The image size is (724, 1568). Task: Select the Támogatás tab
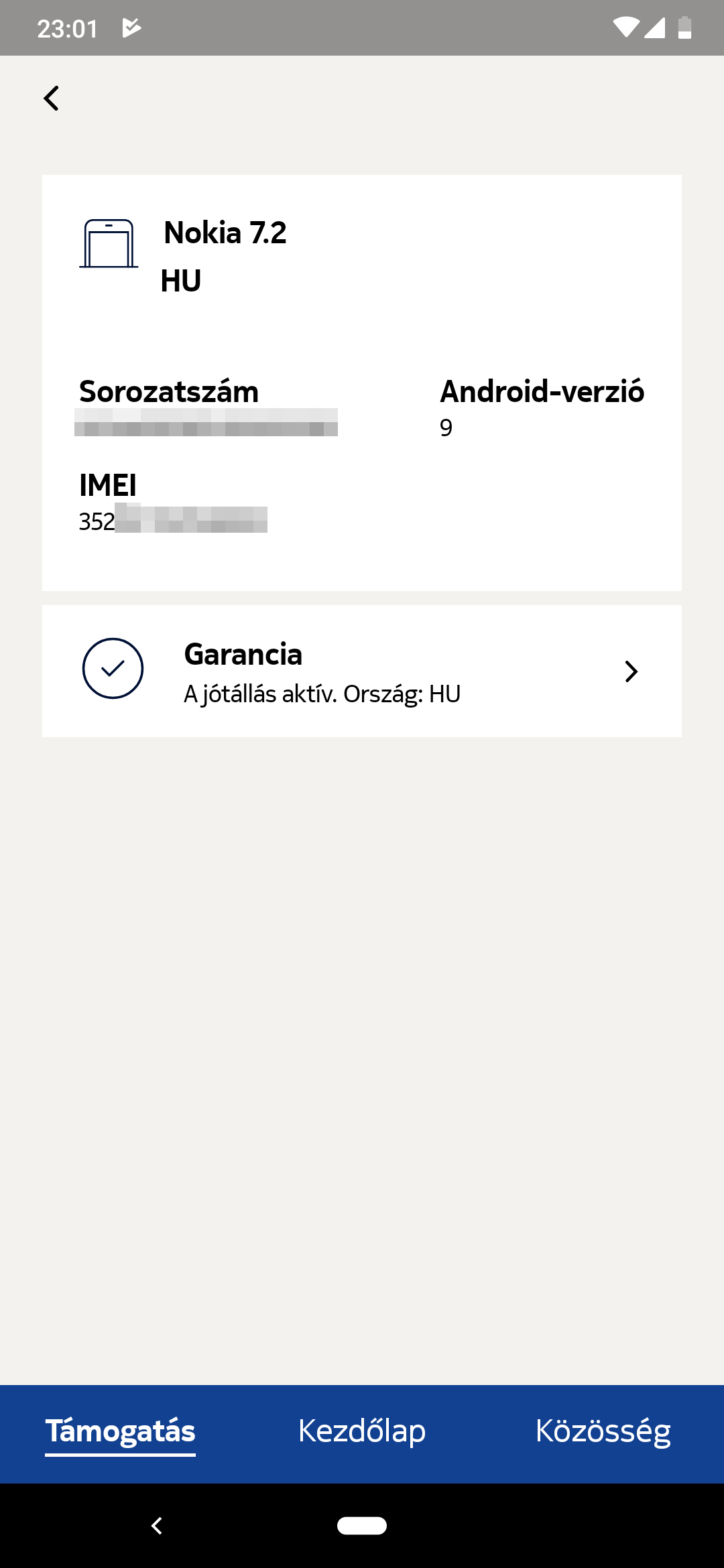(x=121, y=1431)
